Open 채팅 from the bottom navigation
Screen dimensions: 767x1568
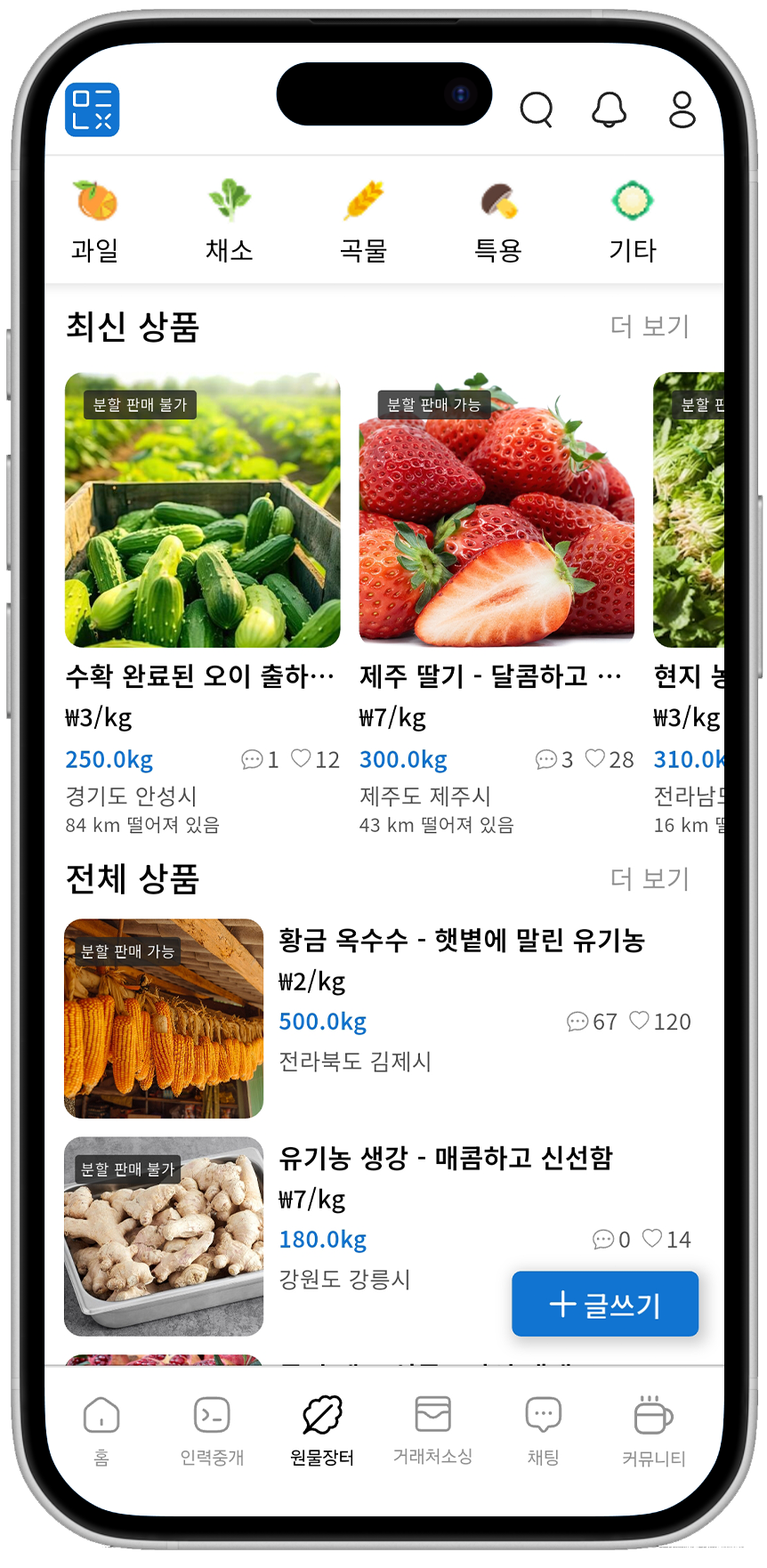pos(542,1433)
